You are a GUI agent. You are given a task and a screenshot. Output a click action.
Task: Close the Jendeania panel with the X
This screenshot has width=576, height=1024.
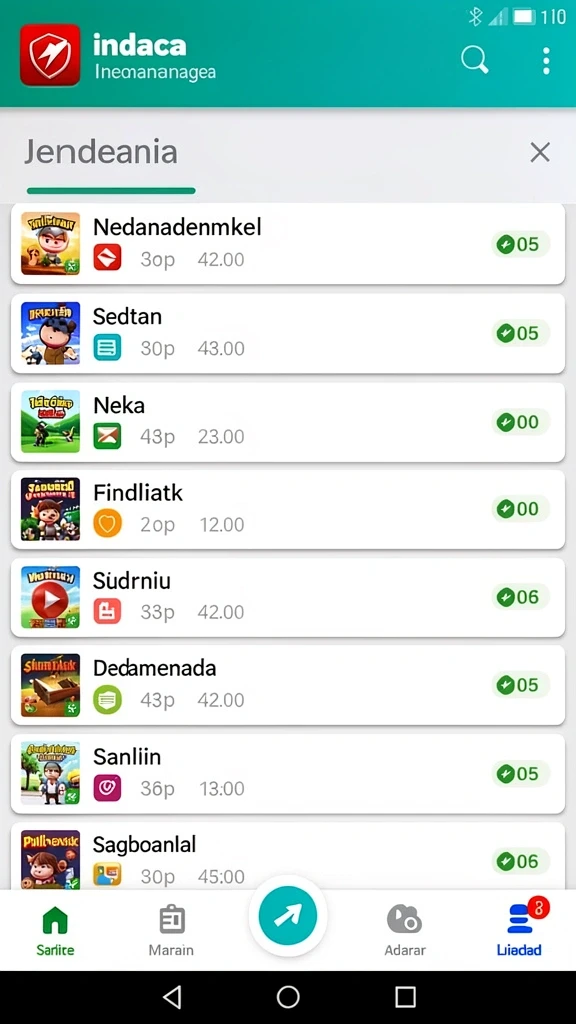tap(540, 152)
